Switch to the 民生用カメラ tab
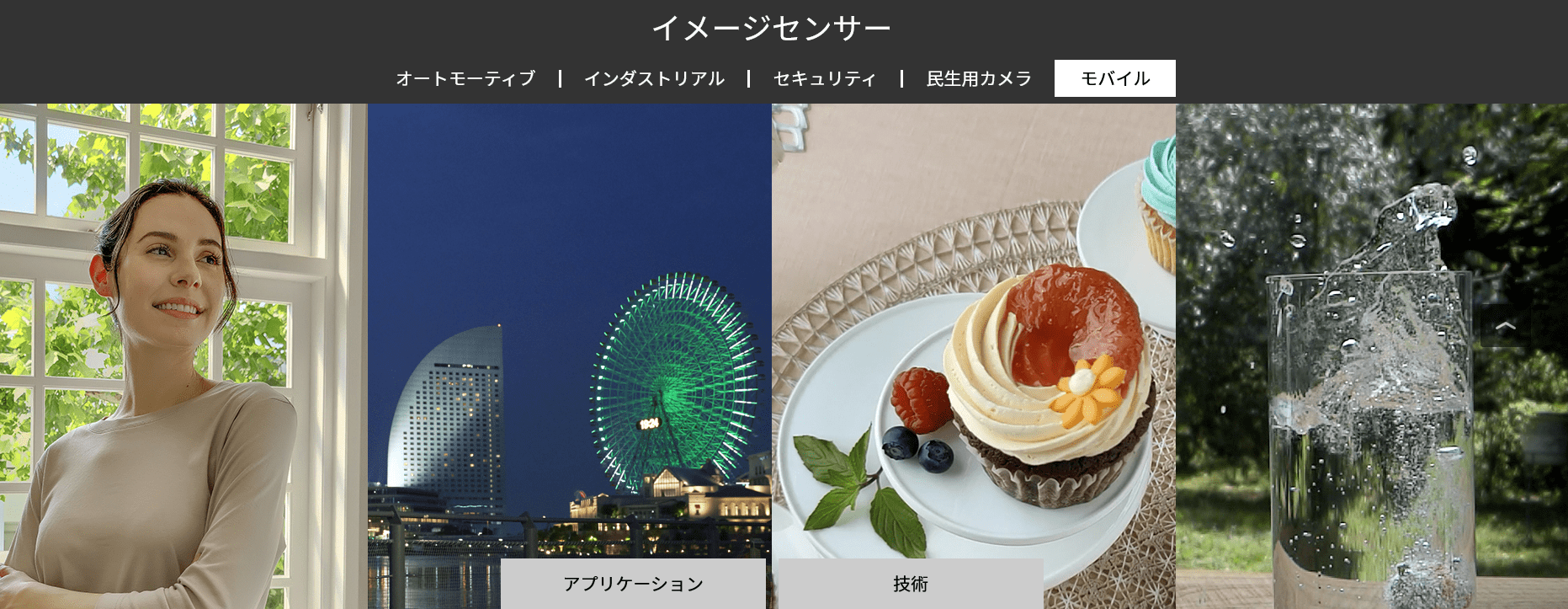Image resolution: width=1568 pixels, height=609 pixels. [x=979, y=78]
